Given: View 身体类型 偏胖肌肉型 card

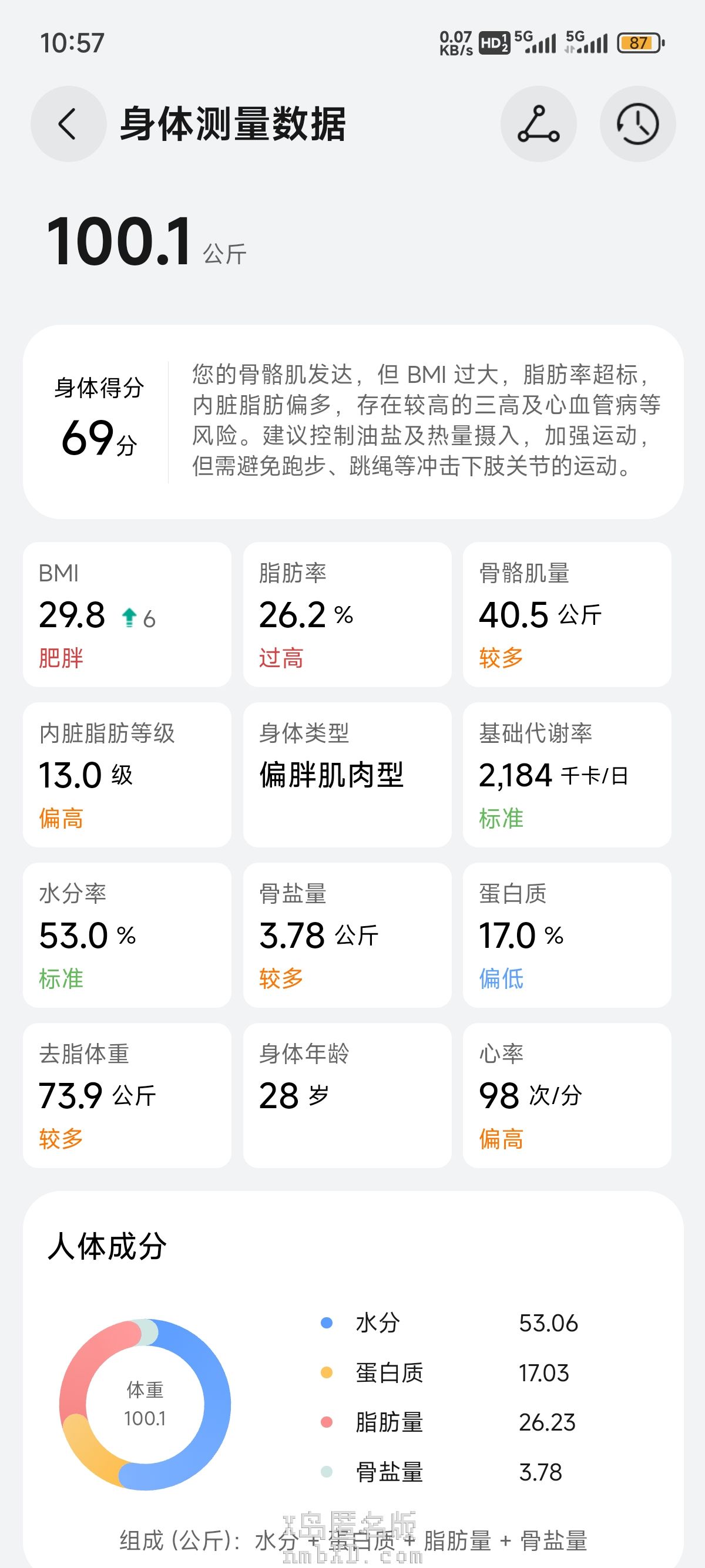Looking at the screenshot, I should tap(347, 775).
